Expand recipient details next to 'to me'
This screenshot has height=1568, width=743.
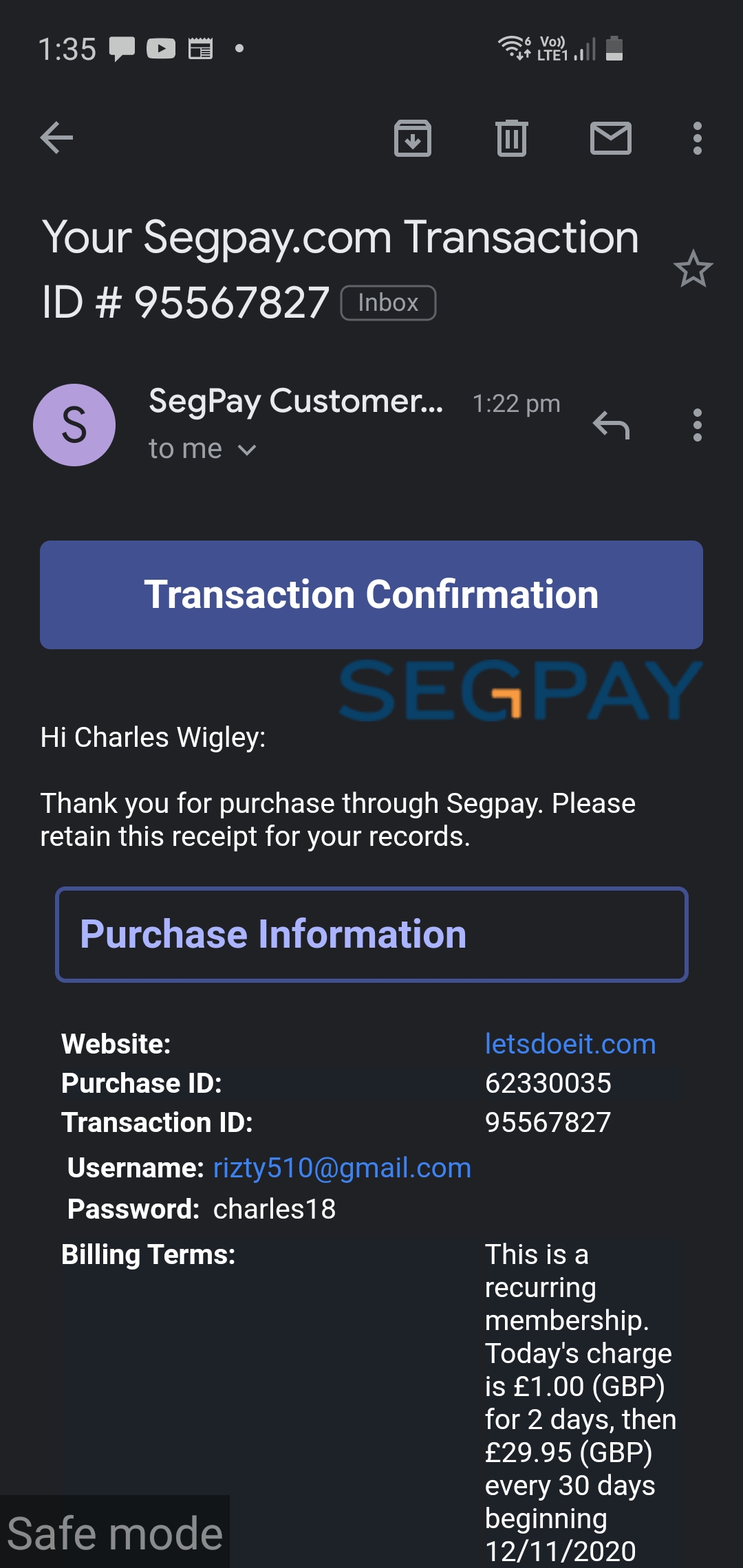[246, 450]
